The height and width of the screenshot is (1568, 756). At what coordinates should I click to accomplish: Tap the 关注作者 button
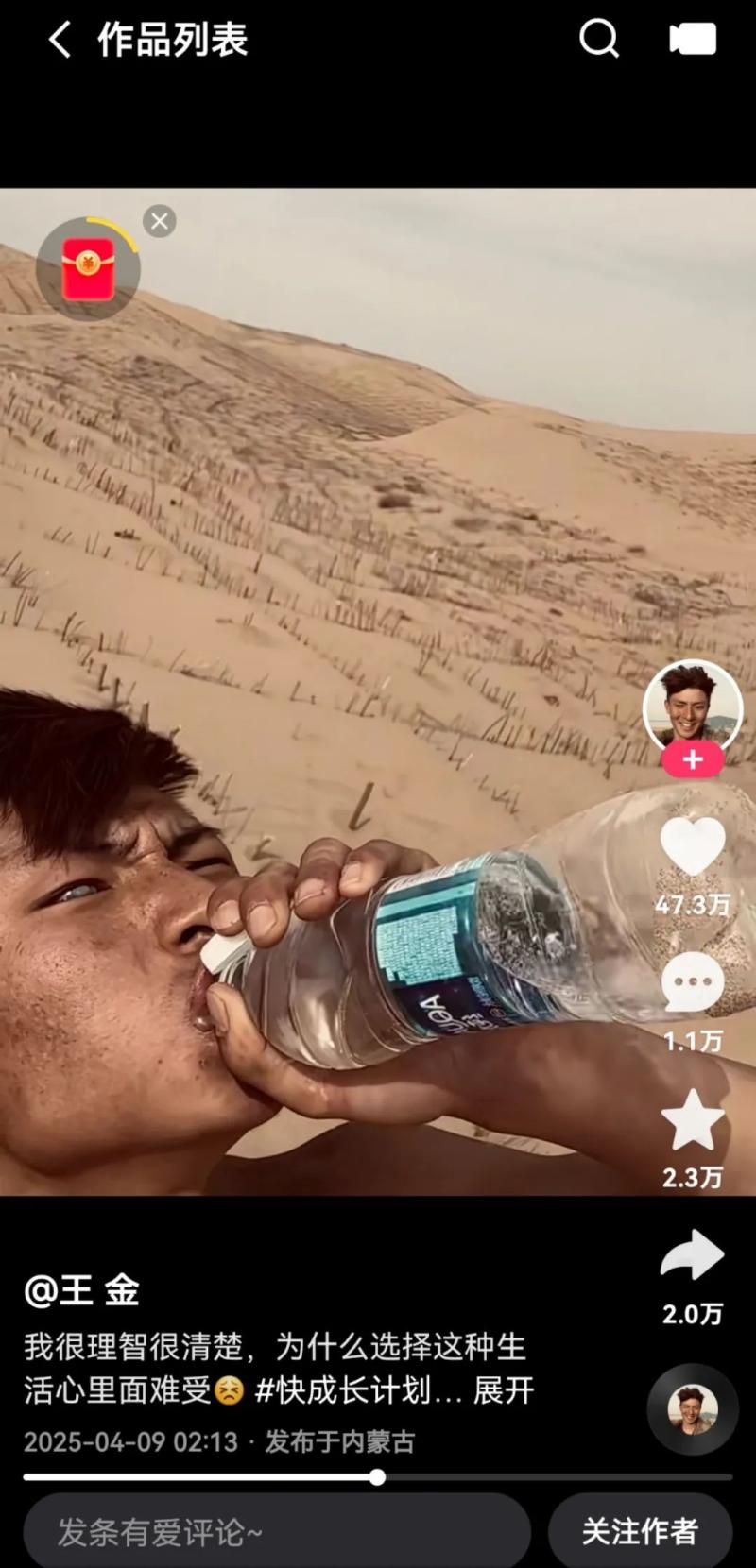click(x=640, y=1532)
